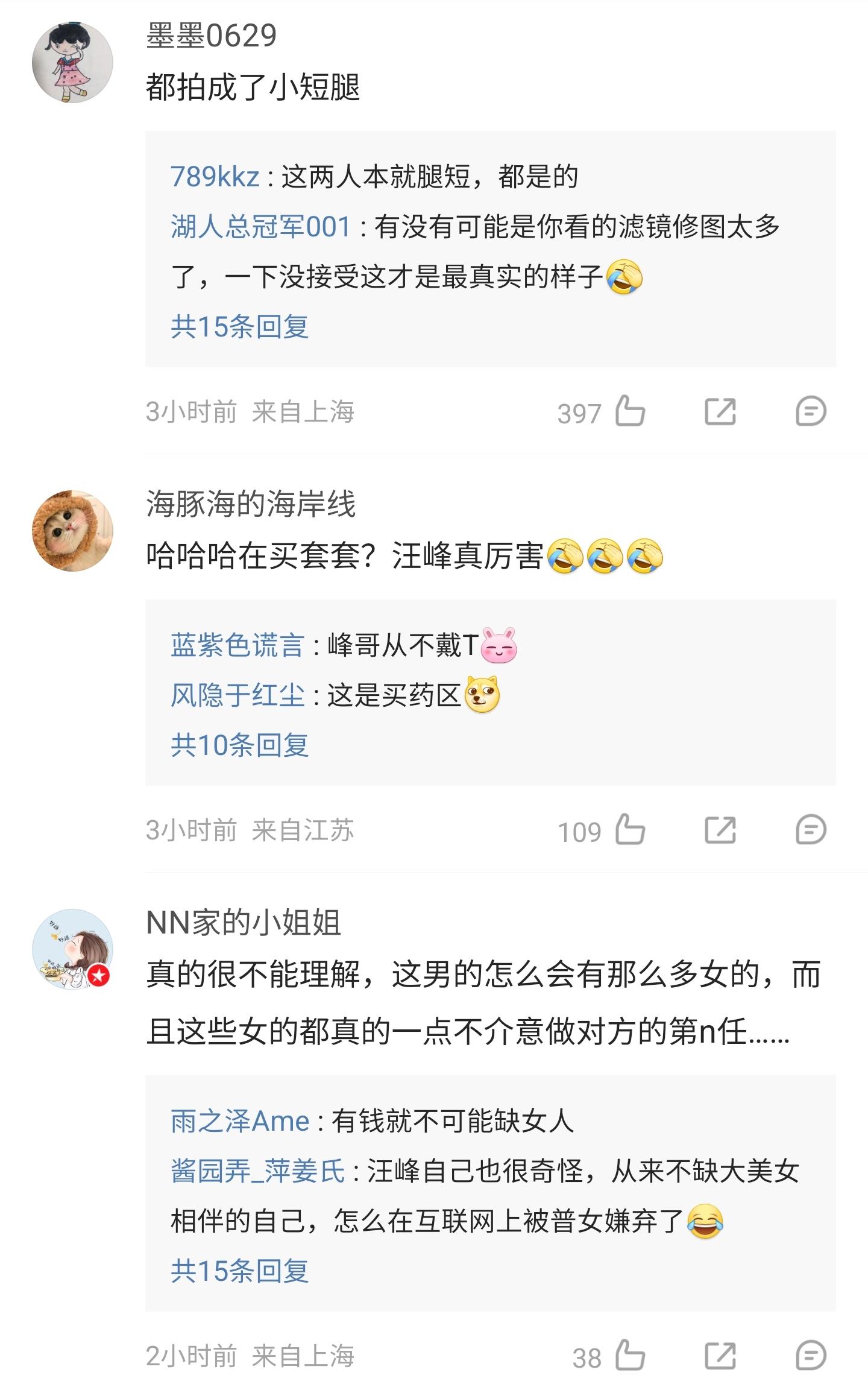The height and width of the screenshot is (1387, 868).
Task: Reply to NN家的小姐姐's comment
Action: coord(811,1356)
